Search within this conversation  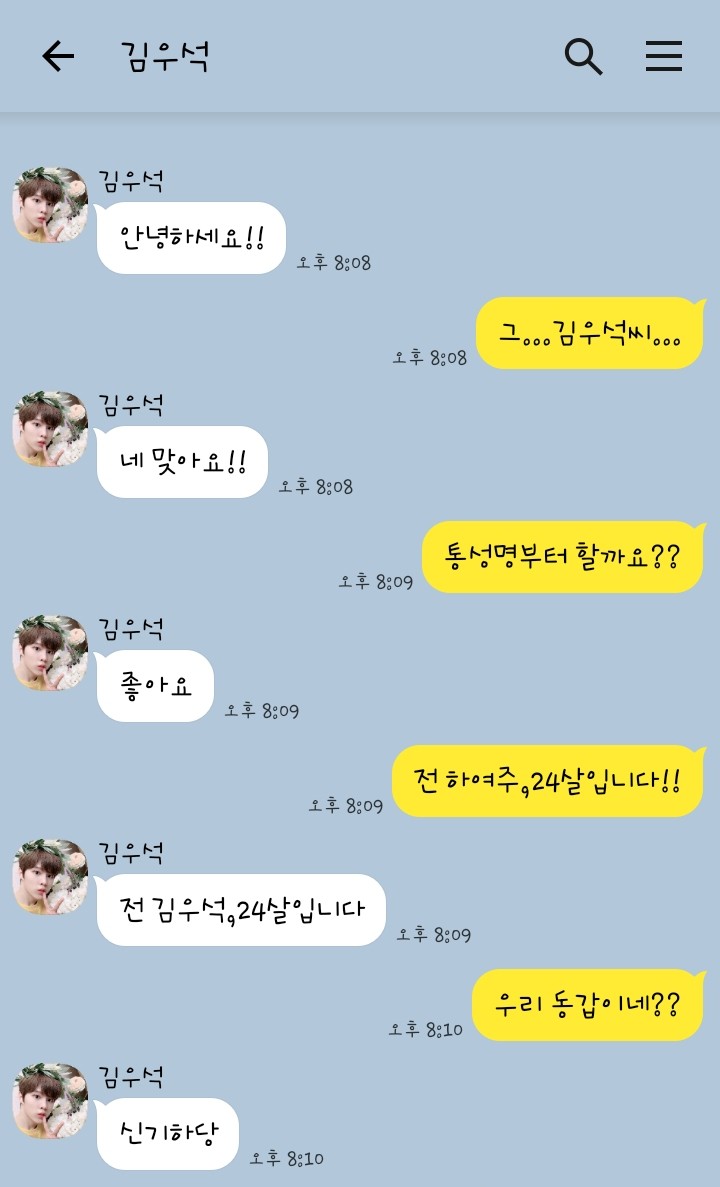(x=583, y=57)
